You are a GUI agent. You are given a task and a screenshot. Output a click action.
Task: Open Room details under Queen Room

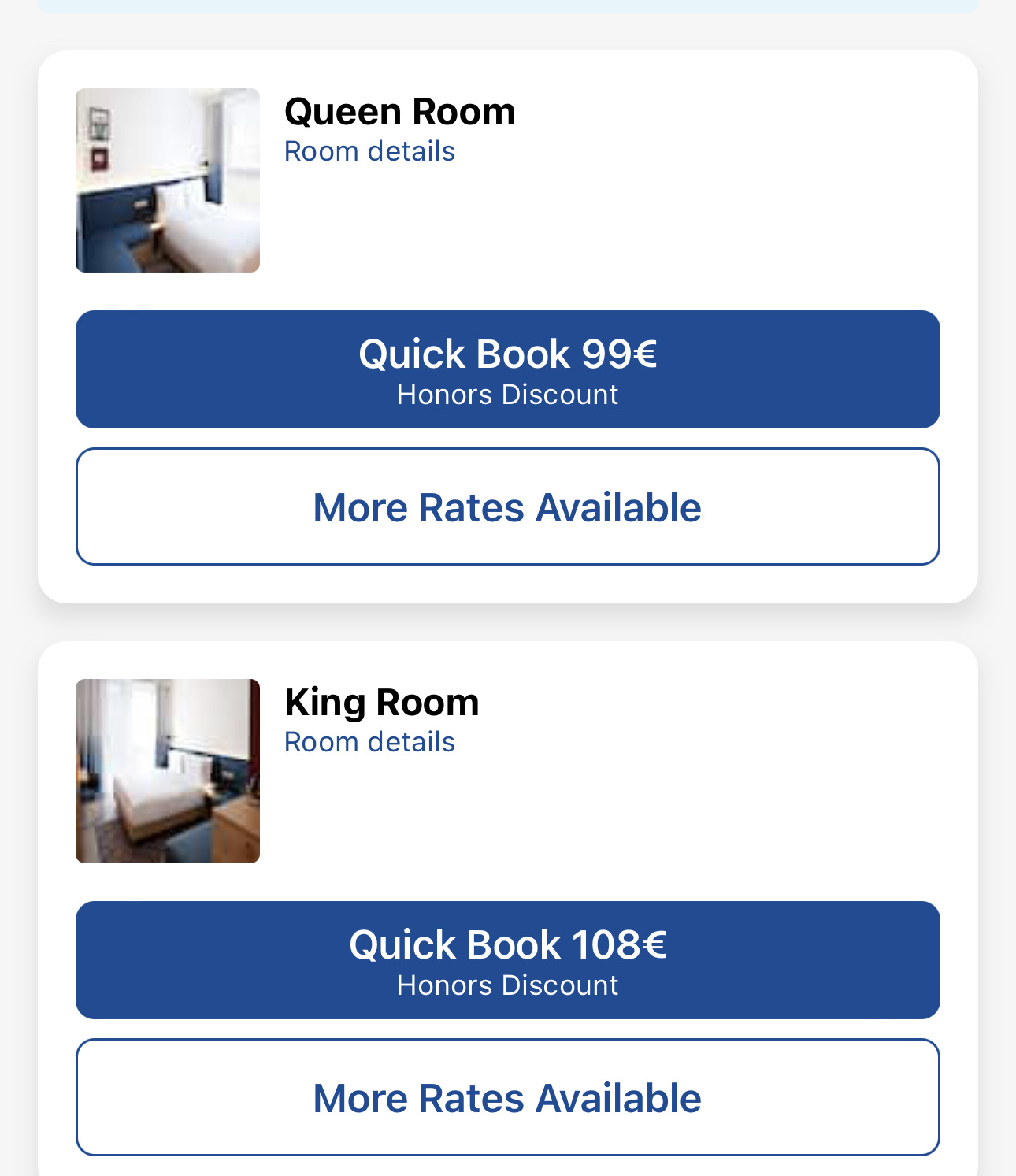[369, 151]
